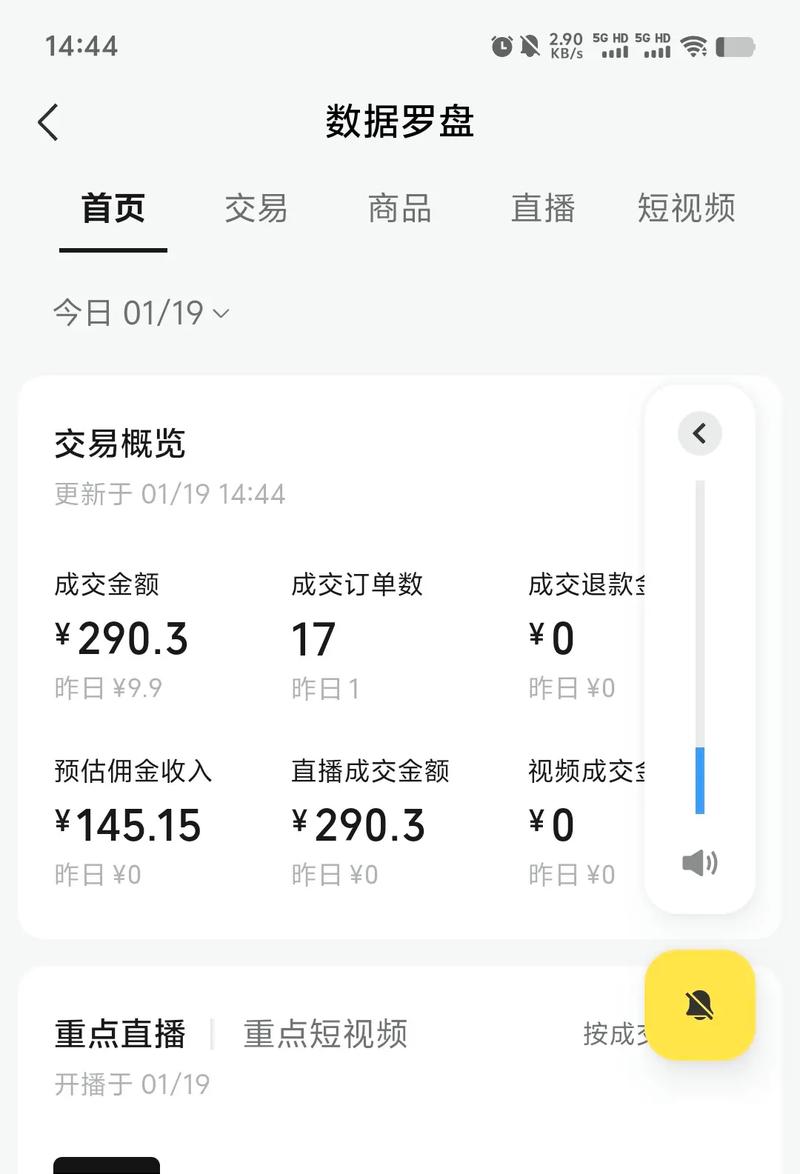Switch to the 短视频 tab
The width and height of the screenshot is (800, 1174).
[686, 210]
